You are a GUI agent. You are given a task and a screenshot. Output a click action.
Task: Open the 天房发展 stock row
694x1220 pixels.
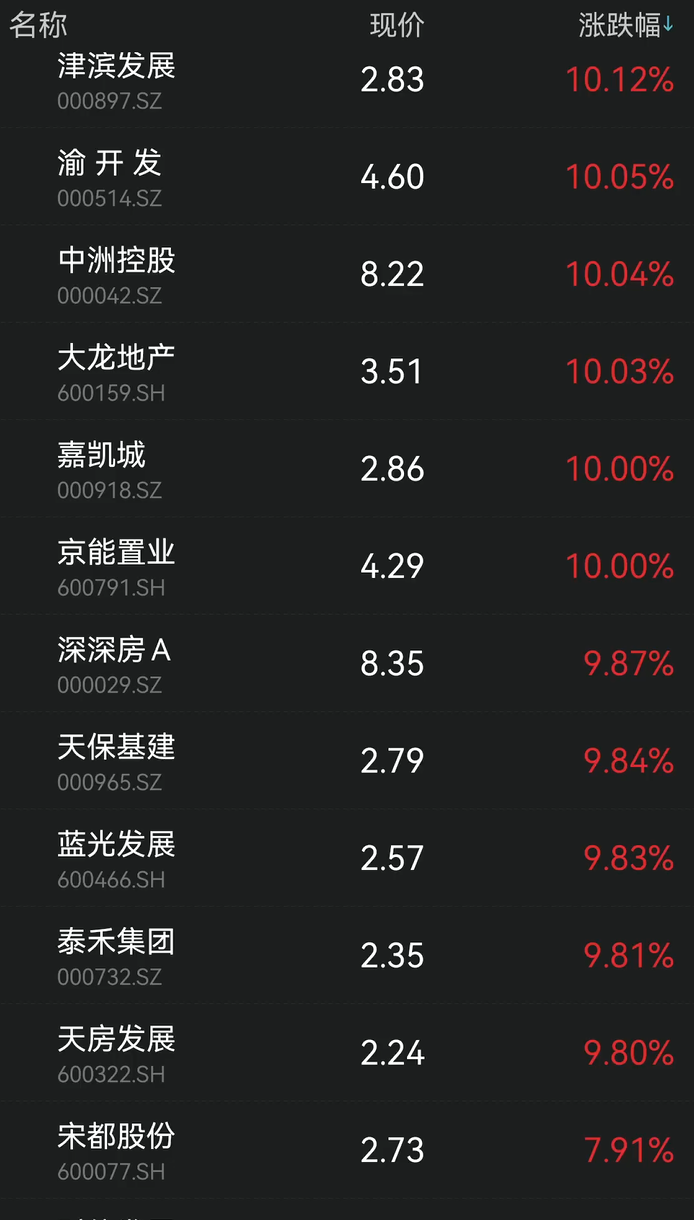click(x=347, y=1053)
